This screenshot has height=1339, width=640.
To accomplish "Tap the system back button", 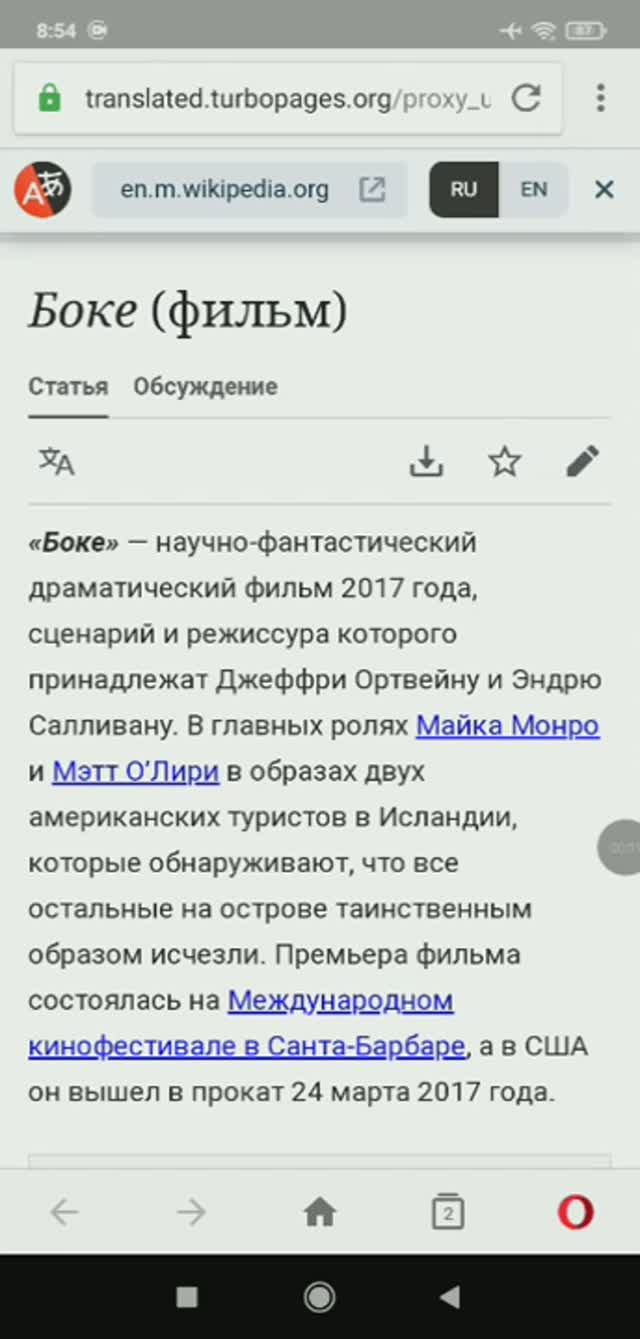I will [450, 1297].
